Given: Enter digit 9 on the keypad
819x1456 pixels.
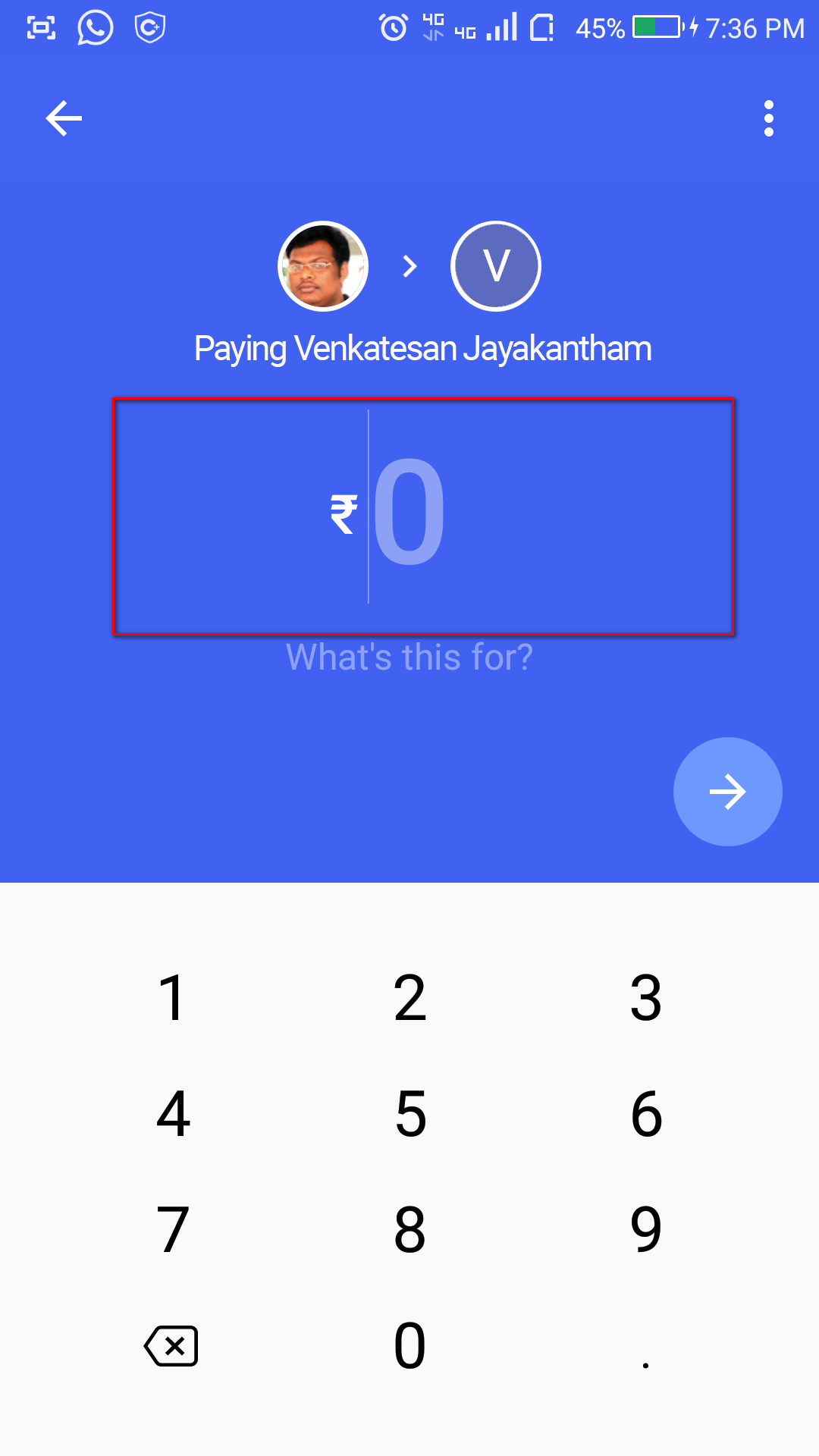Looking at the screenshot, I should 646,1229.
